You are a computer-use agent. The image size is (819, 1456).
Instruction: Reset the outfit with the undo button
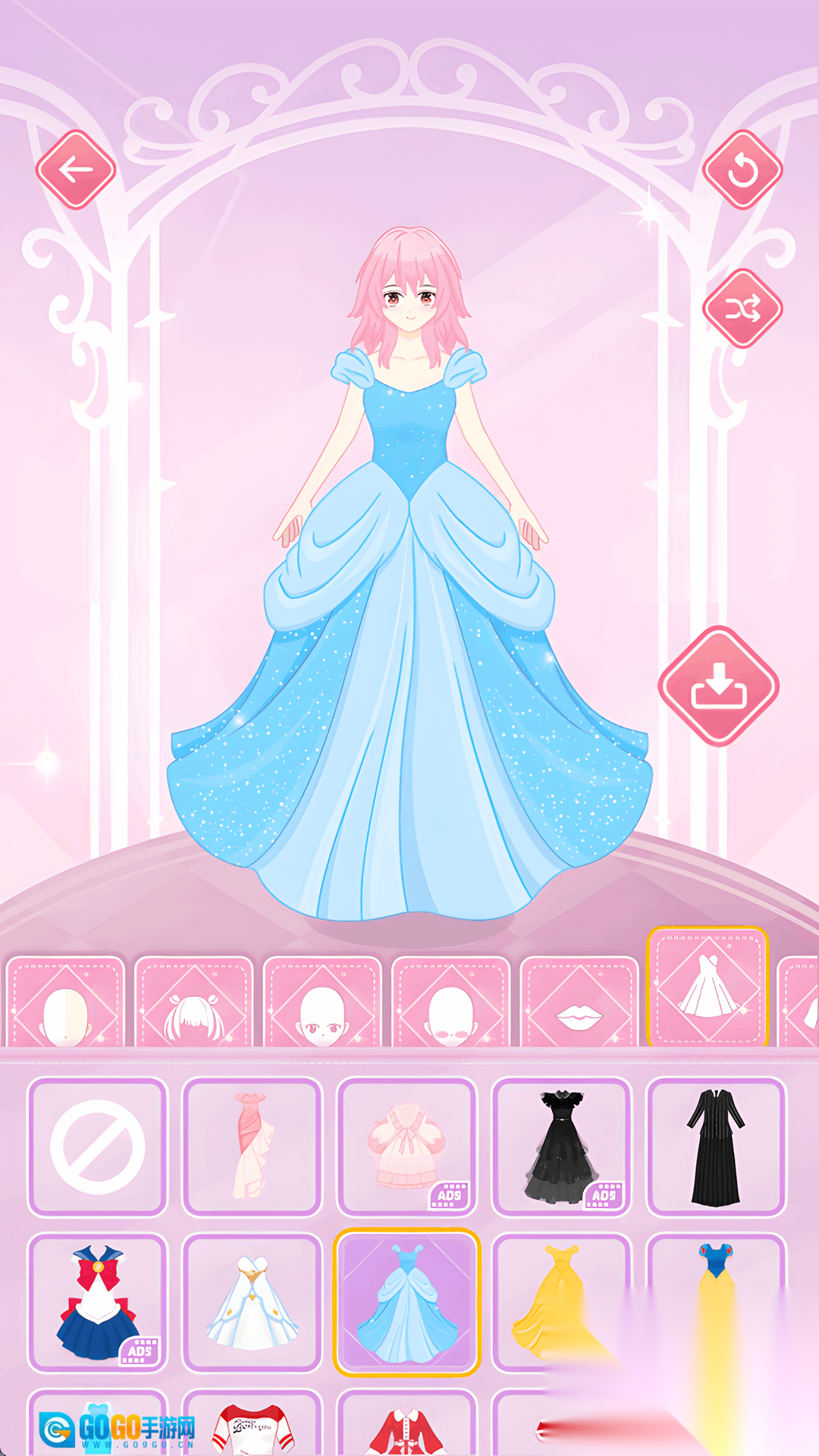(x=742, y=170)
